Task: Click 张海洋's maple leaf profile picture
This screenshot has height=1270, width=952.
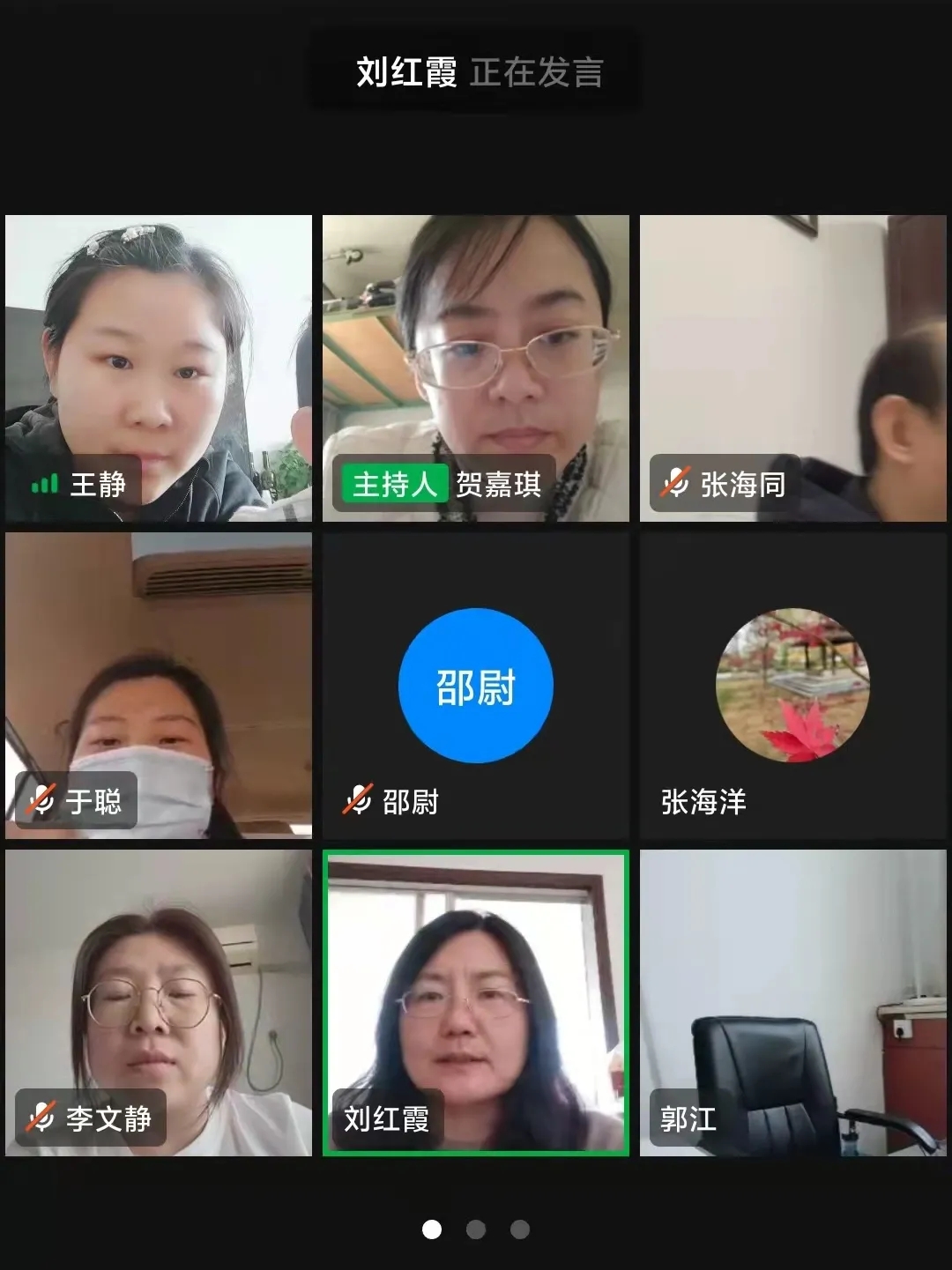Action: (x=792, y=685)
